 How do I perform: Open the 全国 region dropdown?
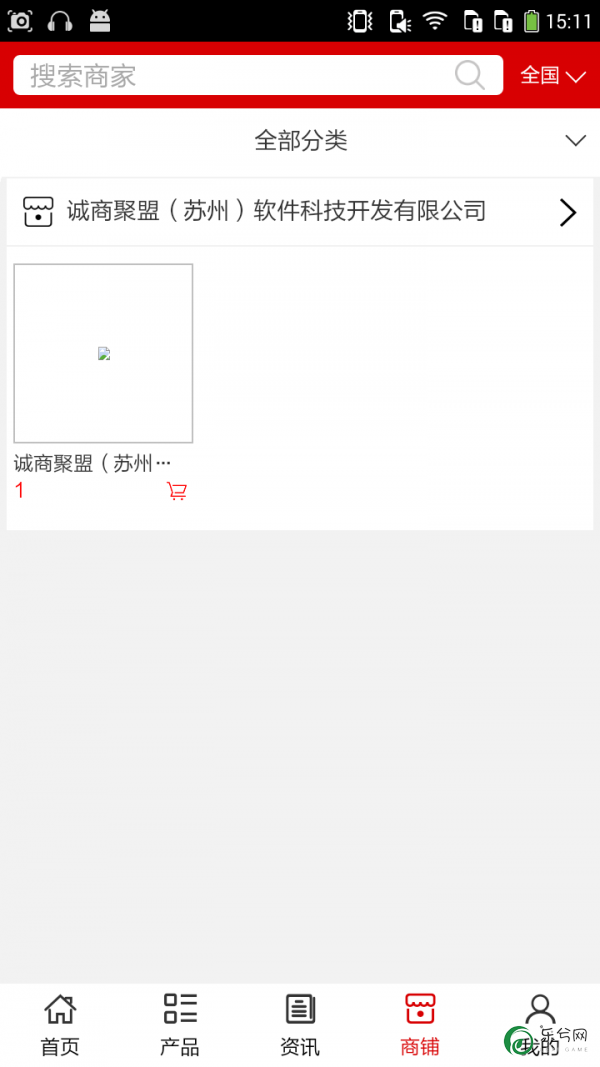(x=552, y=76)
